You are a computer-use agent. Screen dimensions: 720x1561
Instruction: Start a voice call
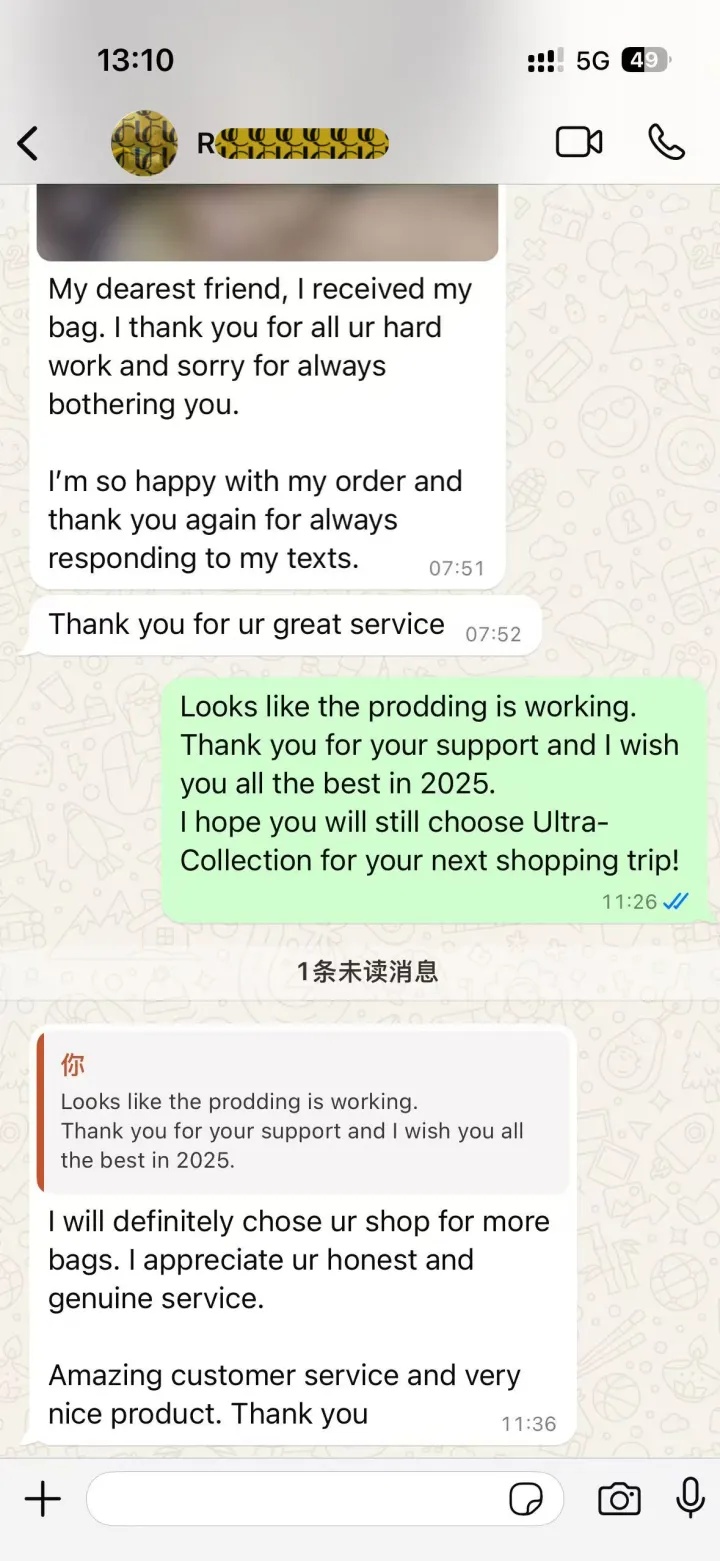(x=666, y=143)
